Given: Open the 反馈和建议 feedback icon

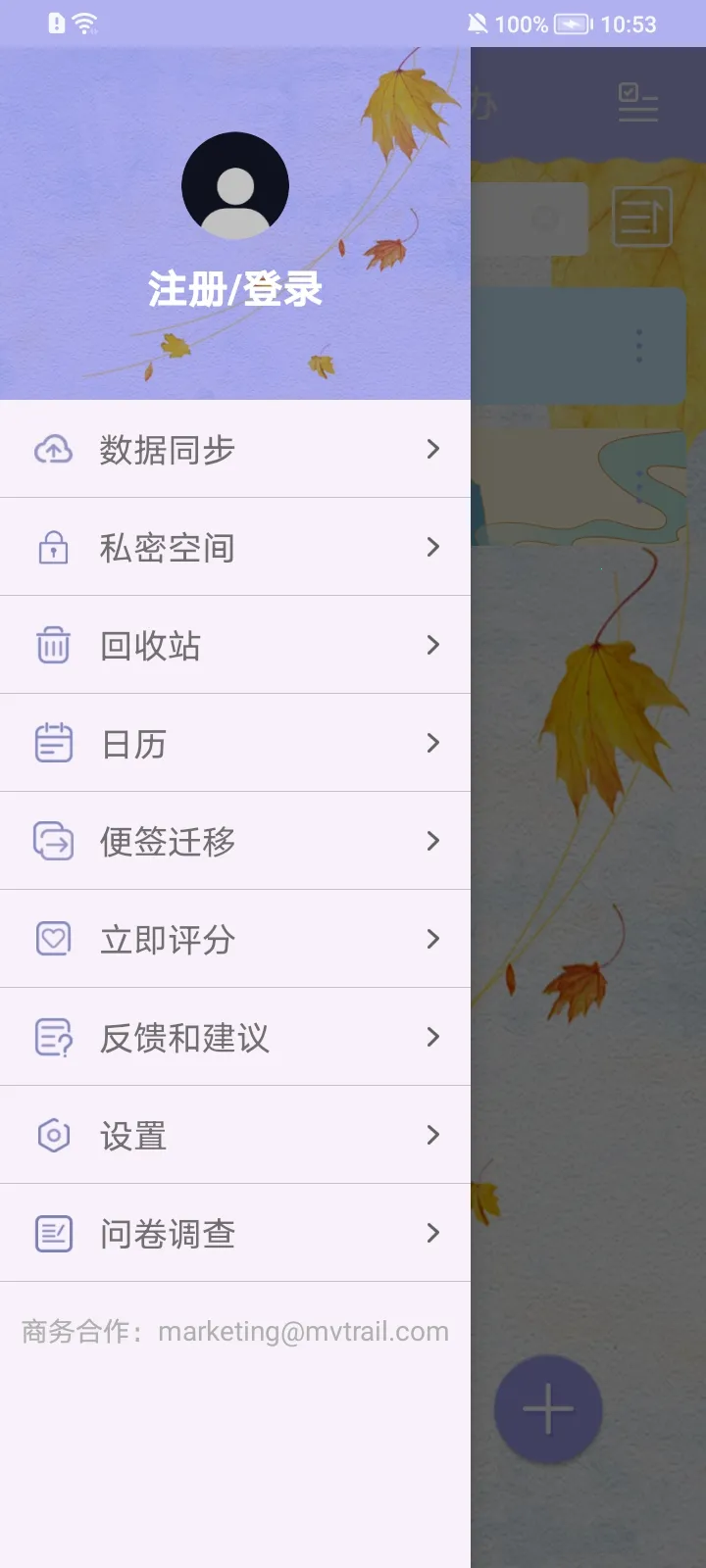Looking at the screenshot, I should (x=53, y=1037).
